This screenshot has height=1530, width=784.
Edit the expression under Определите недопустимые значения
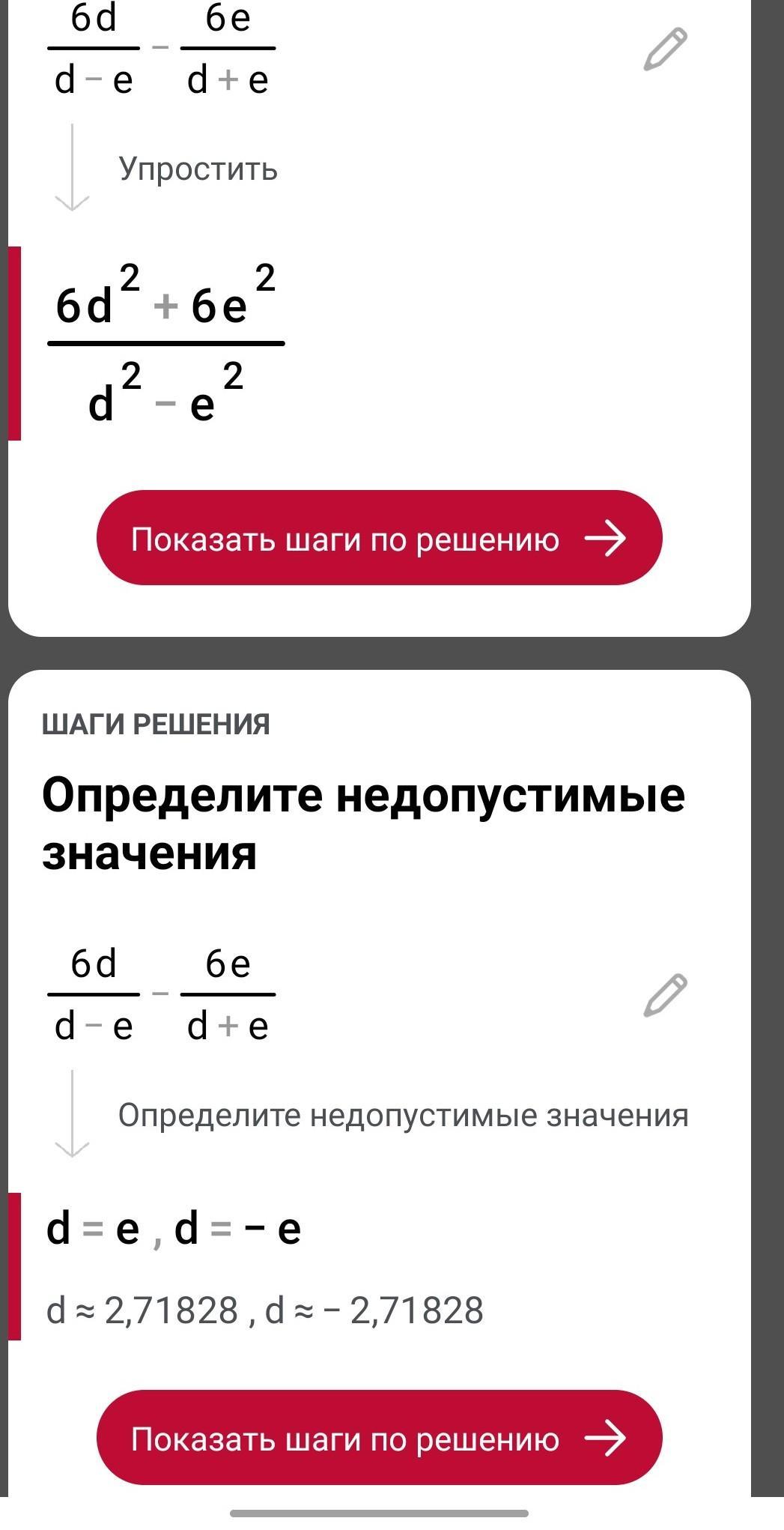665,995
